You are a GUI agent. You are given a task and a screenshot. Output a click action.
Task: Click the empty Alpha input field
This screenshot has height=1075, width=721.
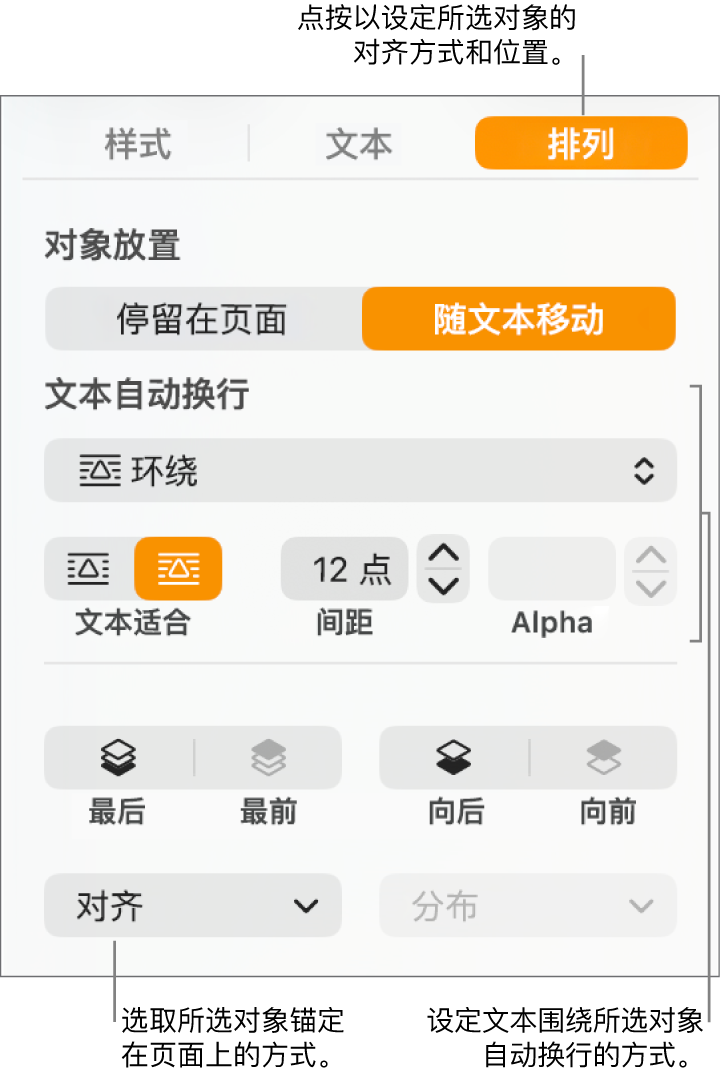point(551,568)
